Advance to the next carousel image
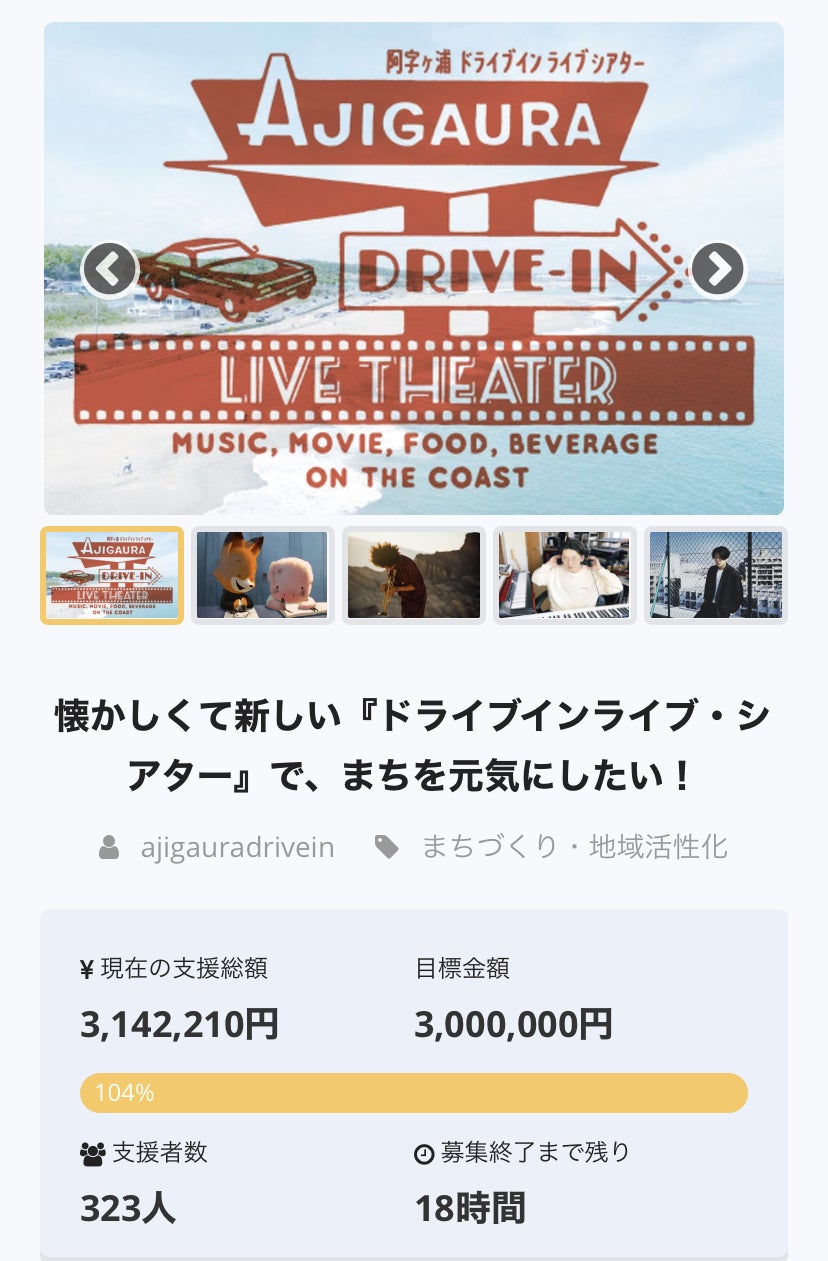828x1261 pixels. 718,270
